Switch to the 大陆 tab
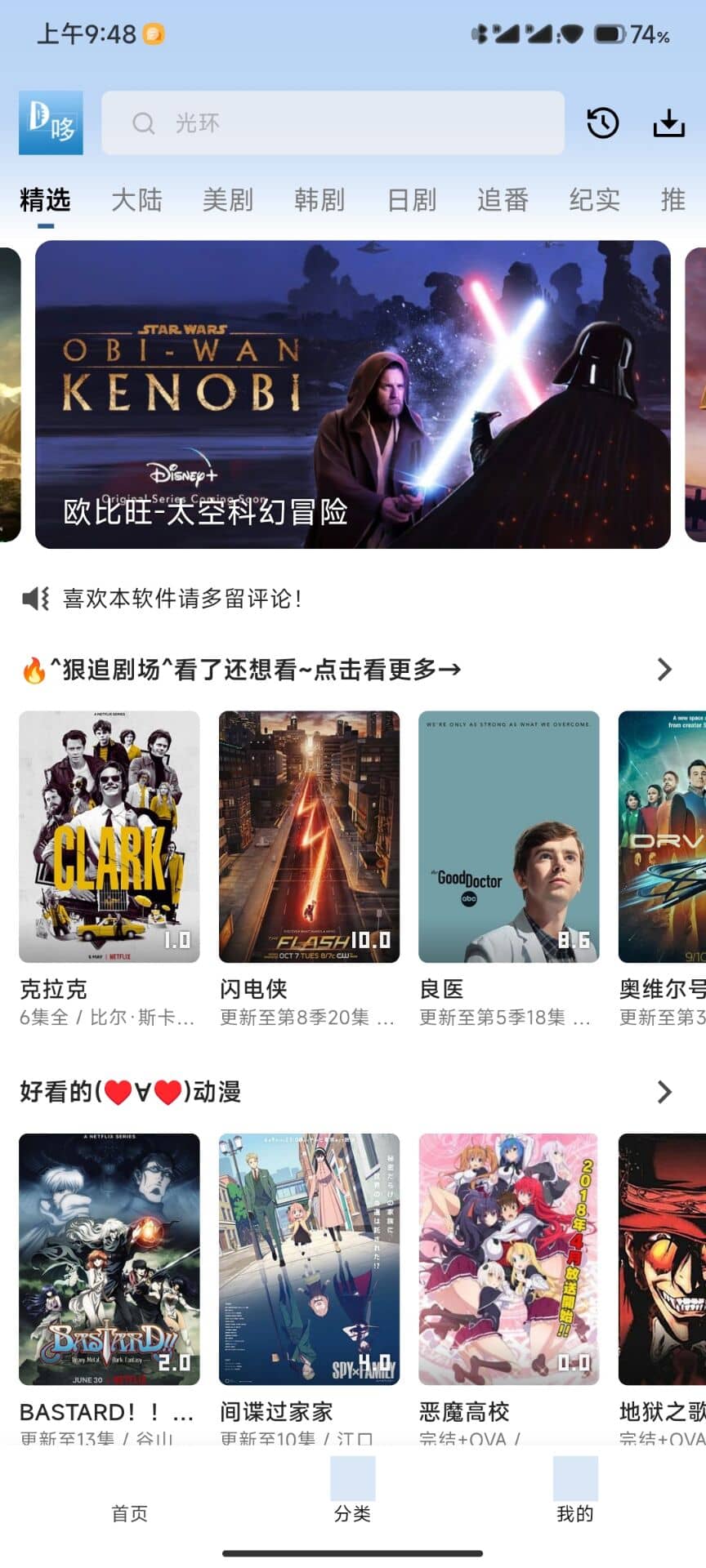This screenshot has width=706, height=1568. [x=136, y=200]
